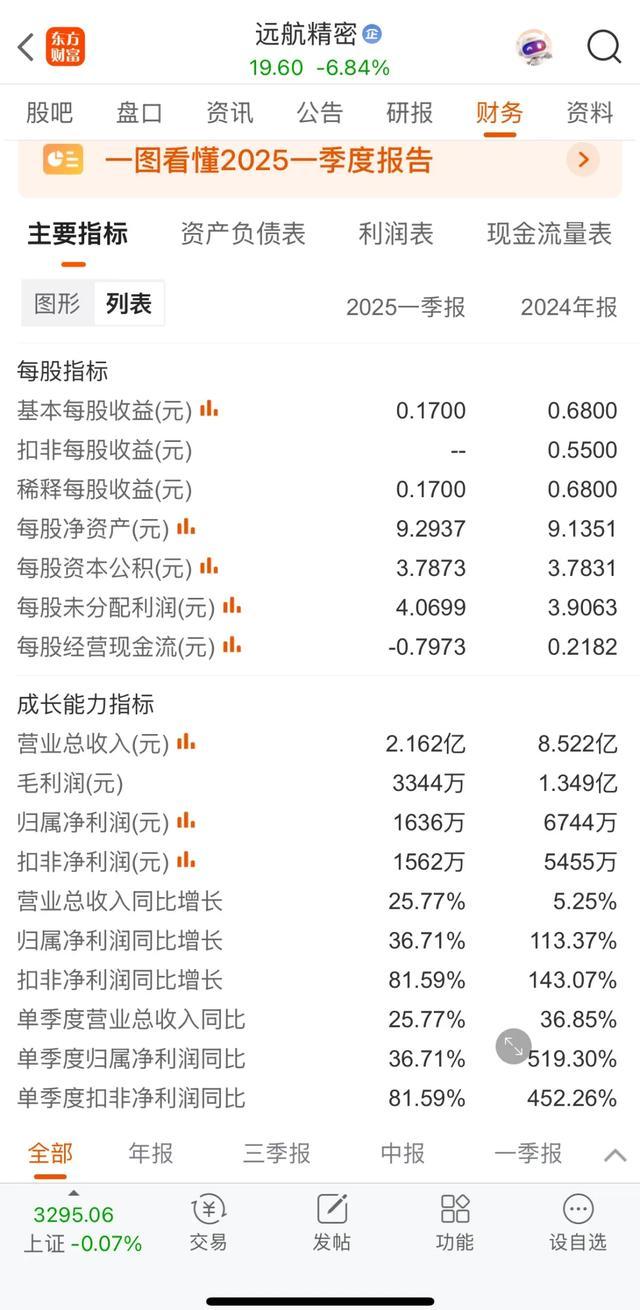640x1310 pixels.
Task: Switch to the 研报 tab
Action: tap(409, 113)
